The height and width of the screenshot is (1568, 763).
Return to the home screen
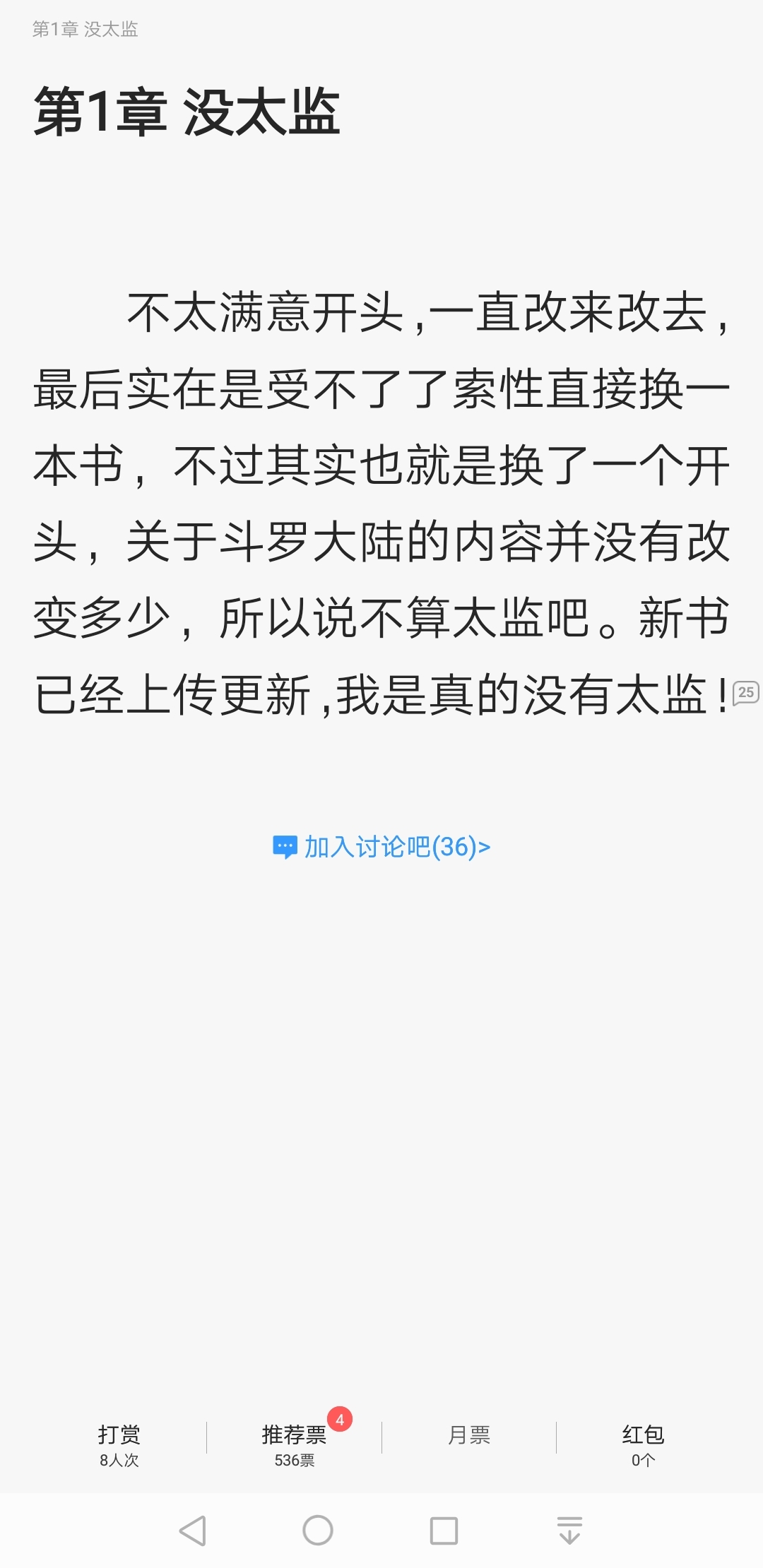pyautogui.click(x=318, y=1531)
